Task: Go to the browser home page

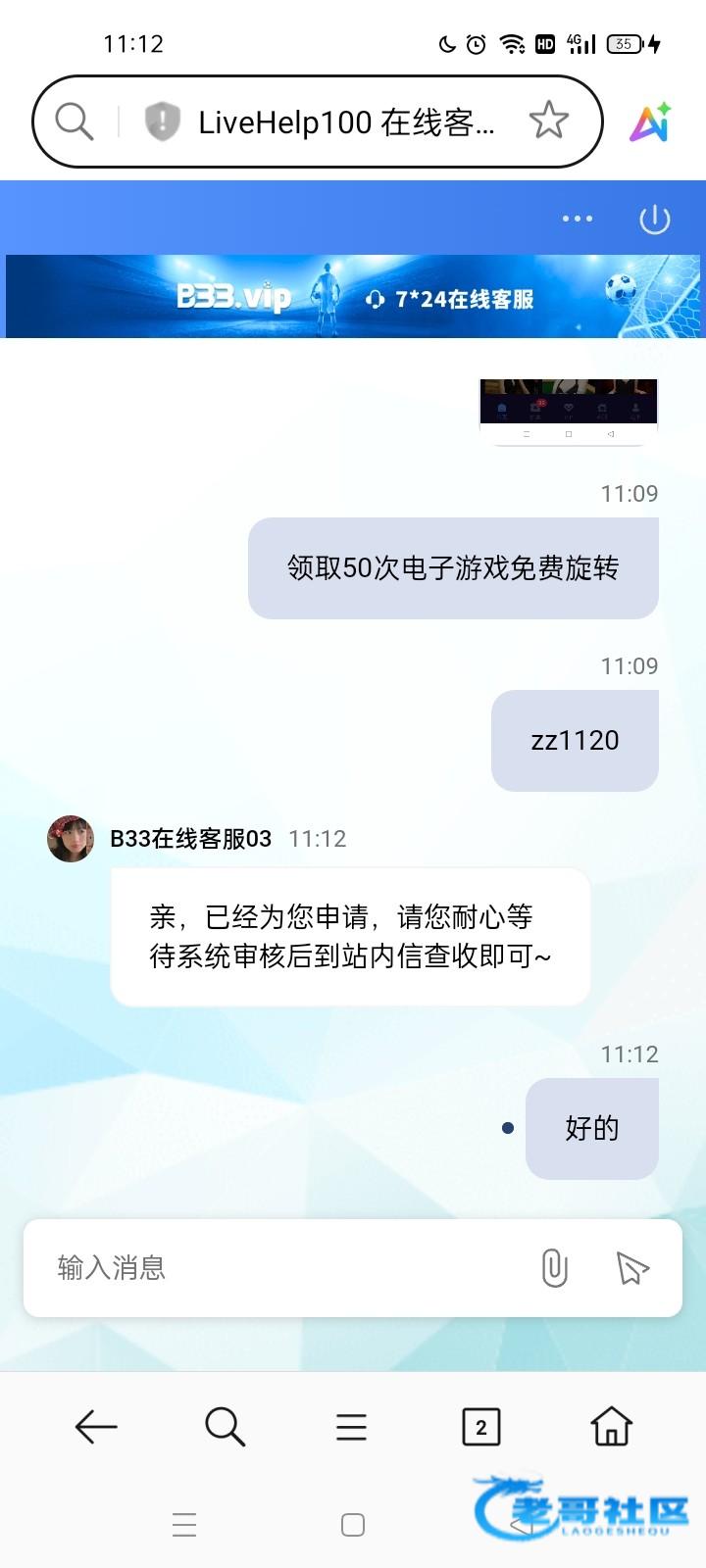Action: tap(611, 1427)
